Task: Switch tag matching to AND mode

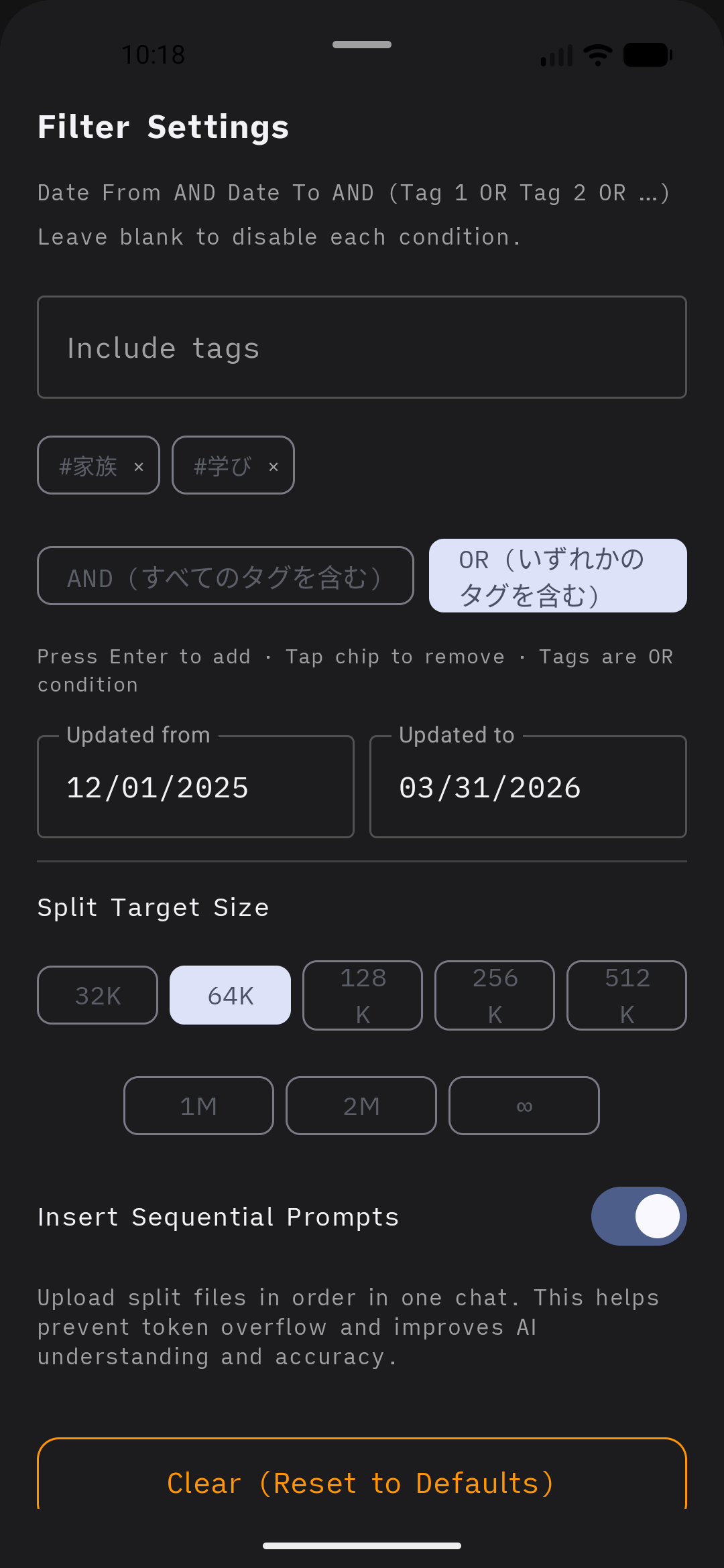Action: point(225,576)
